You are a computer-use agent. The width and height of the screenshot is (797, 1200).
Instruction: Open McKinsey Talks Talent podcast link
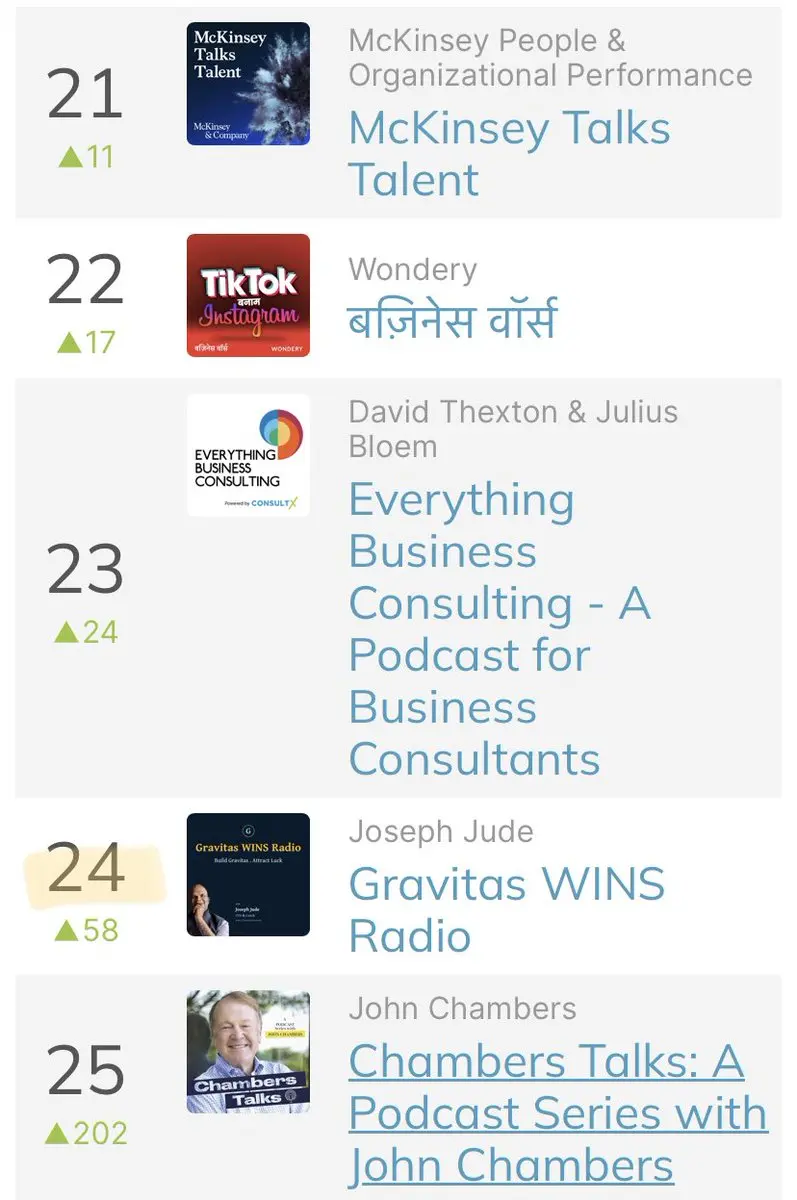click(509, 154)
